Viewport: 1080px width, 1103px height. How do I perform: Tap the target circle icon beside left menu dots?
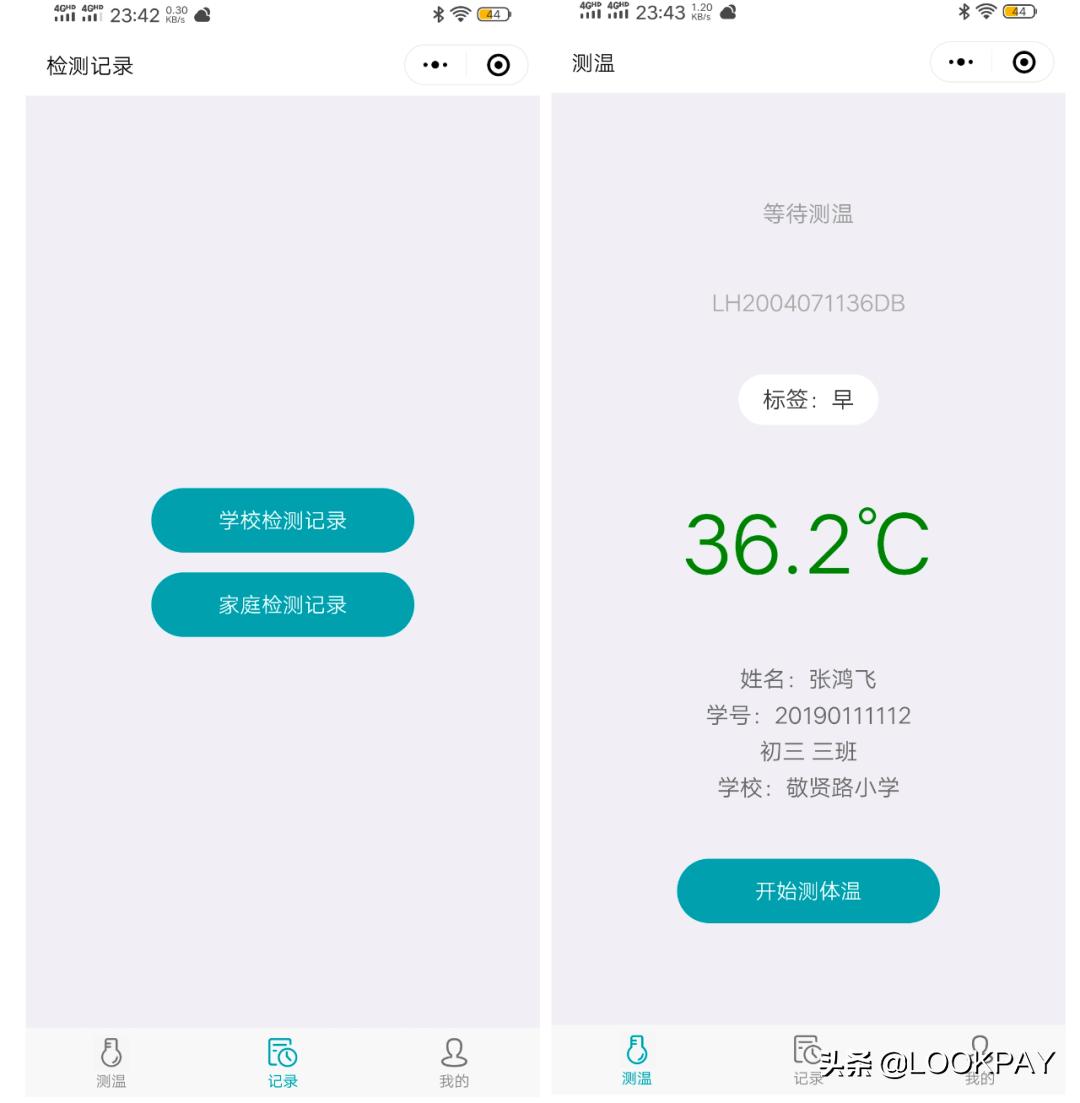(497, 64)
